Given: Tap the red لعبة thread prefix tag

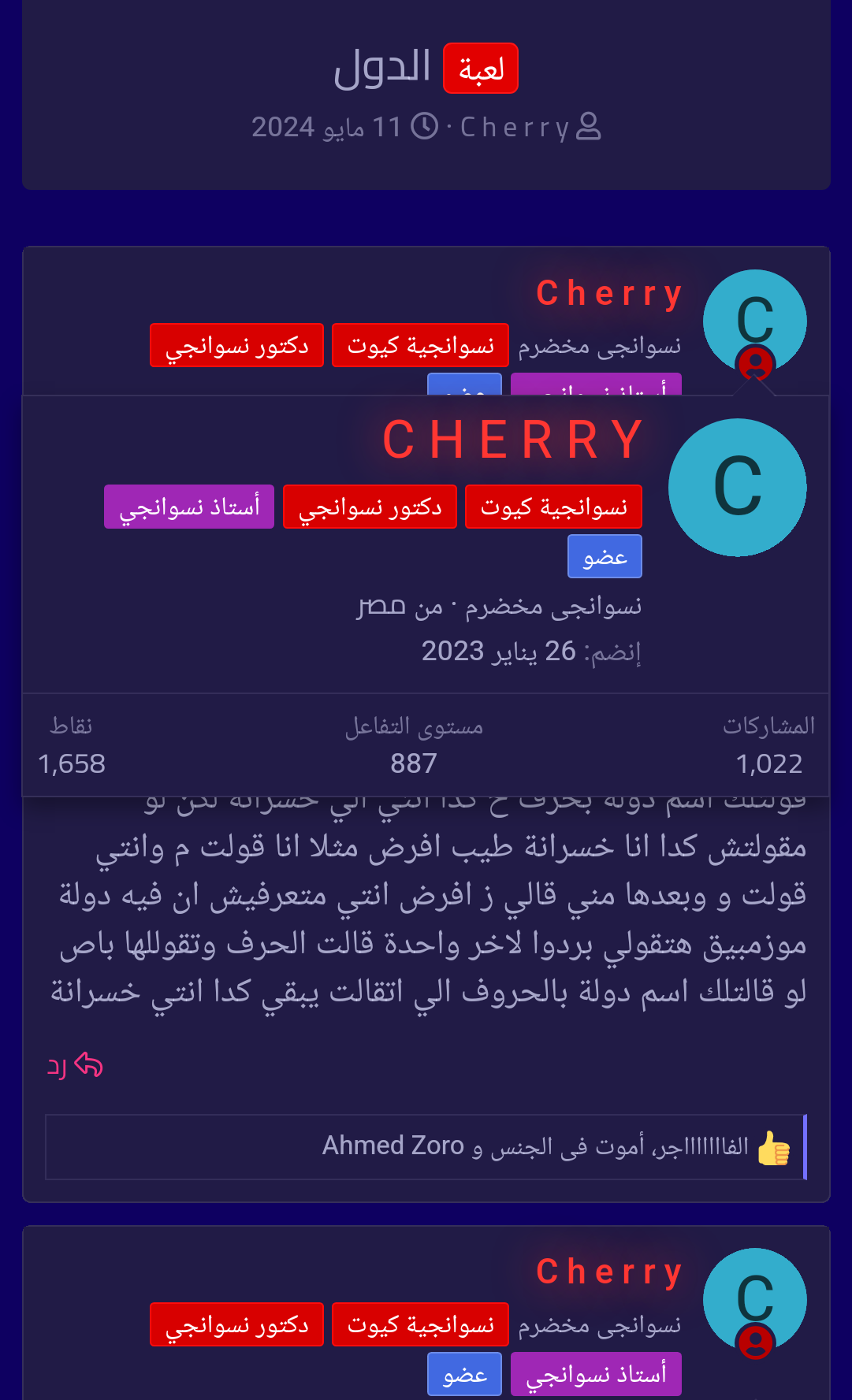Looking at the screenshot, I should click(480, 69).
